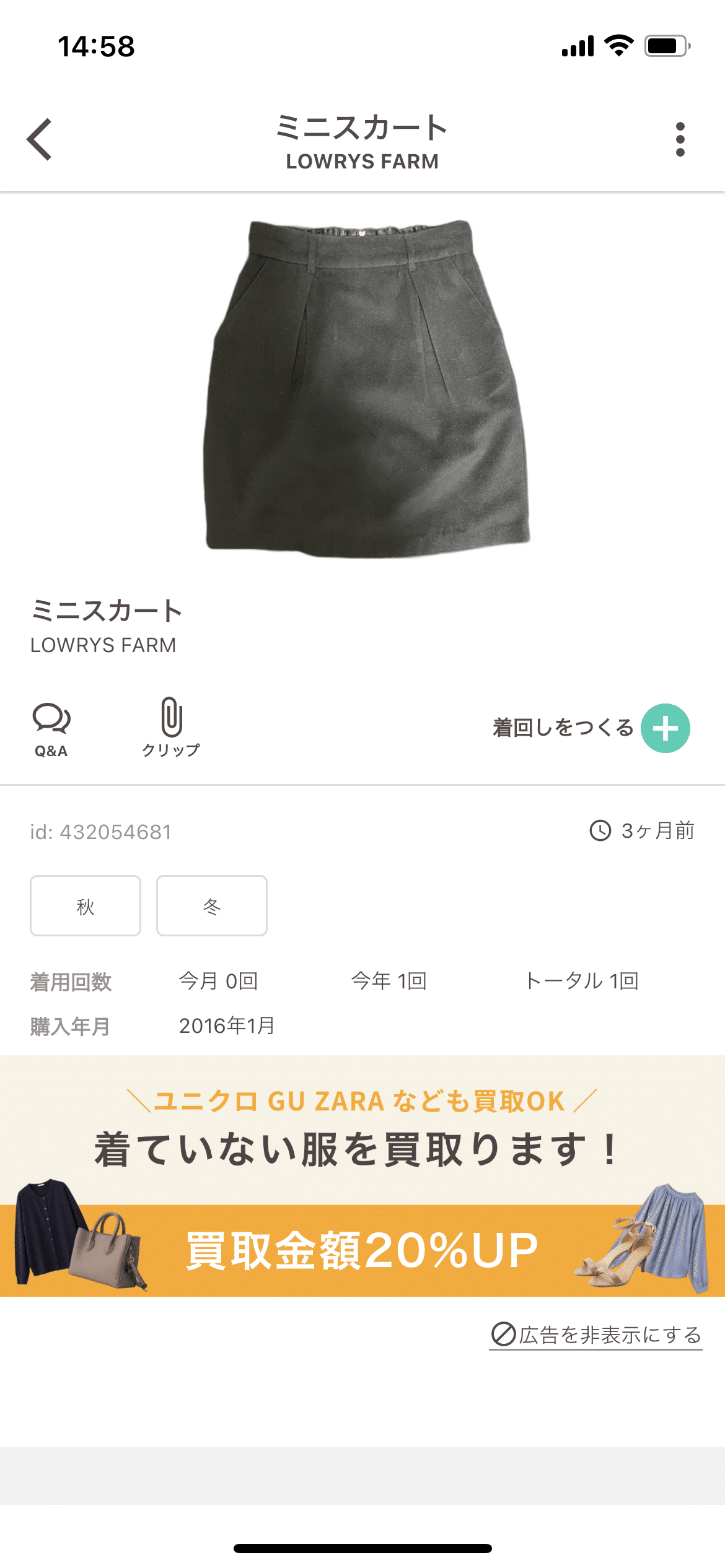
Task: Open the three-dot overflow menu
Action: click(680, 139)
